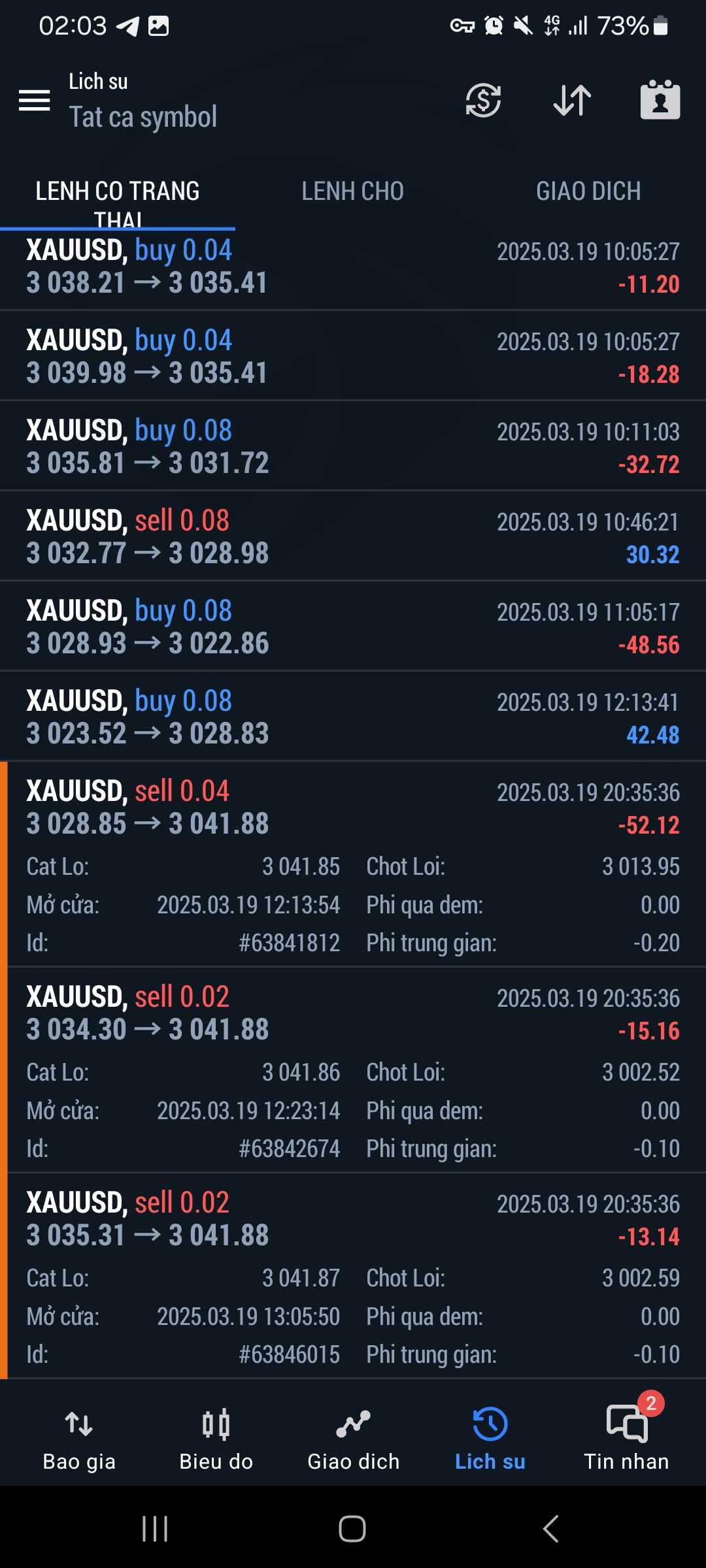Switch to the LENH CHO tab

(x=352, y=191)
